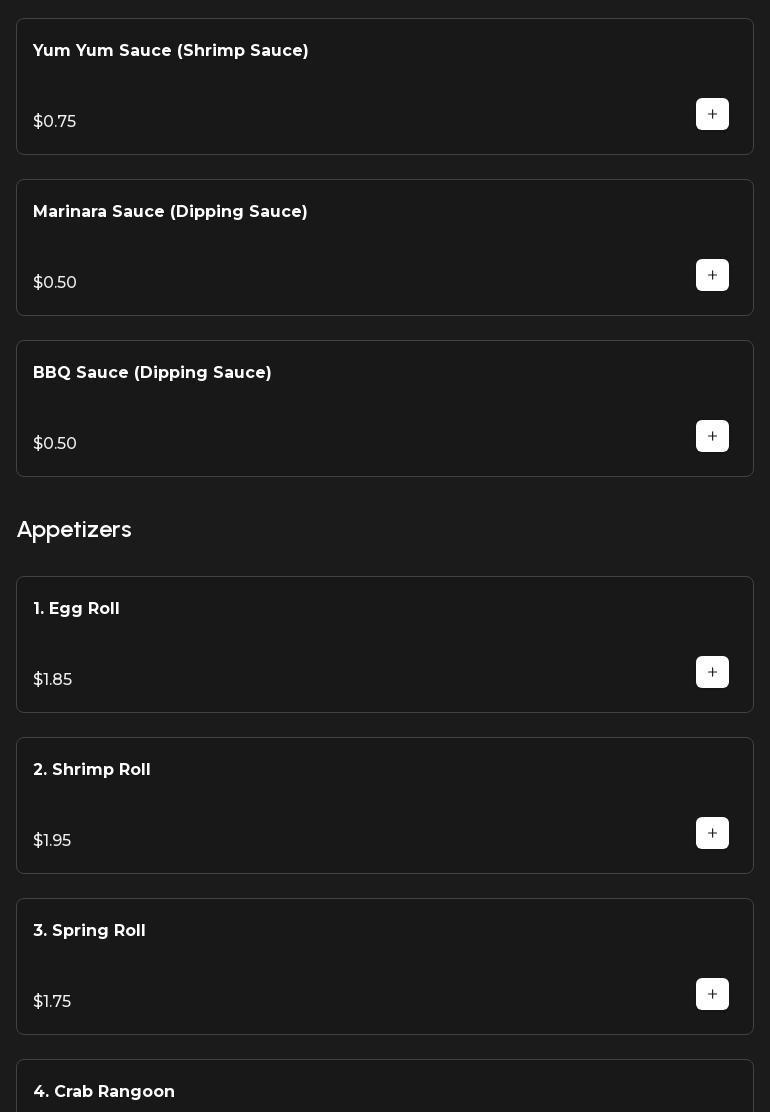Image resolution: width=770 pixels, height=1112 pixels.
Task: View details for 1. Egg Roll
Action: 300,644
